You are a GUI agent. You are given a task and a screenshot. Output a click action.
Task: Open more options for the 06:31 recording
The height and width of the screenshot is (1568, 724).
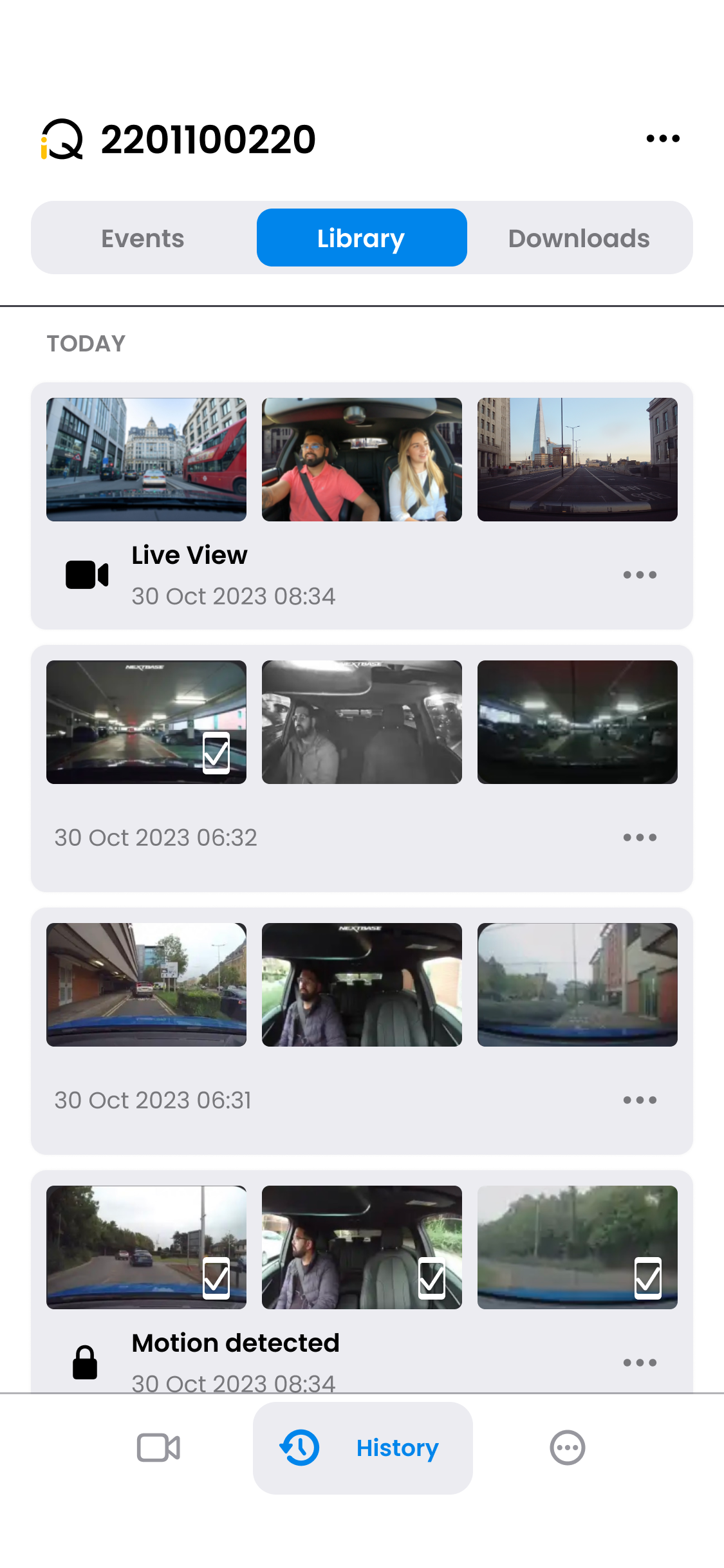click(x=640, y=1100)
